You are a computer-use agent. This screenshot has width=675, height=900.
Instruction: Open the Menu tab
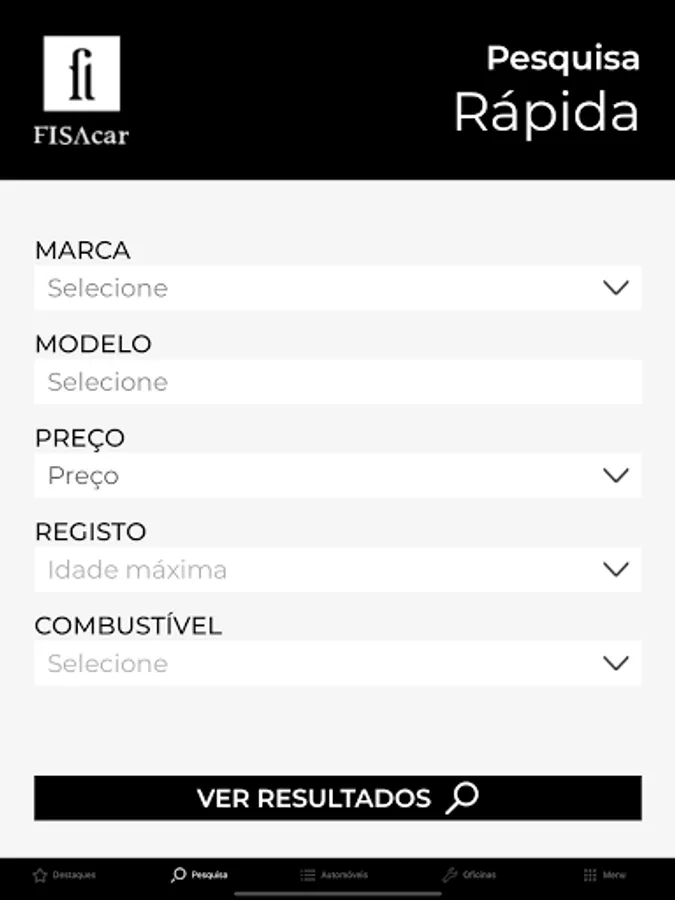coord(604,875)
